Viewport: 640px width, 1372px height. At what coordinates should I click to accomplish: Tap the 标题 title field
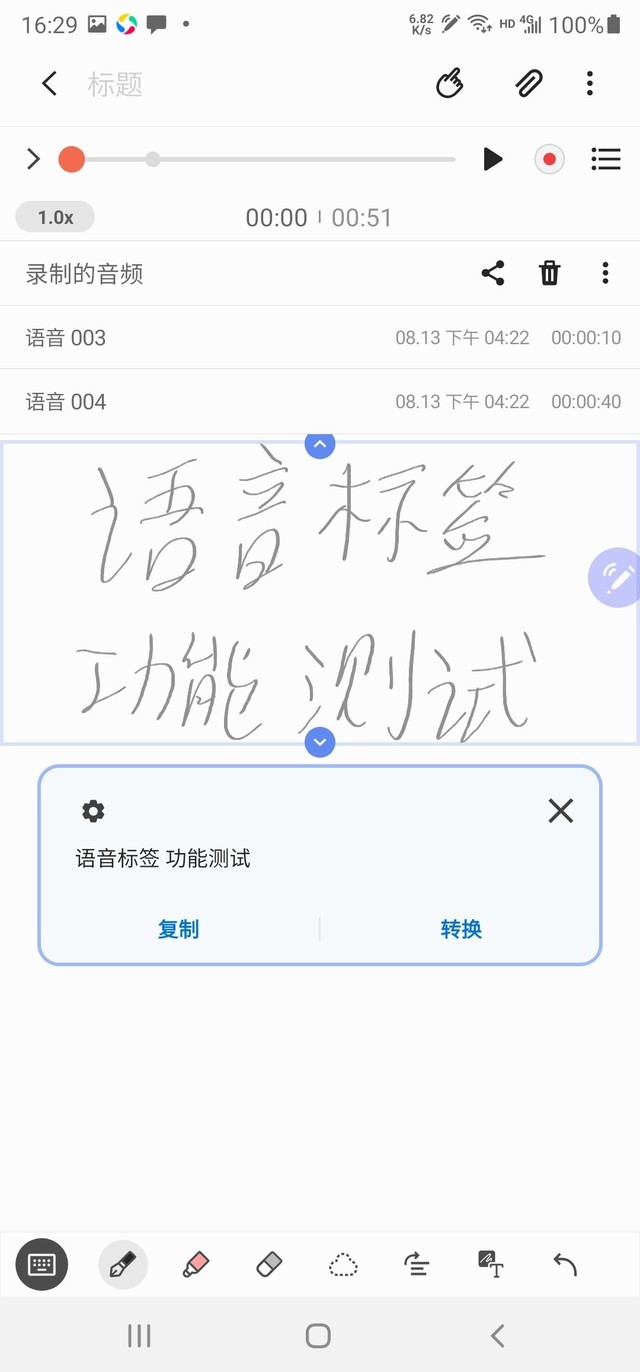[x=115, y=85]
